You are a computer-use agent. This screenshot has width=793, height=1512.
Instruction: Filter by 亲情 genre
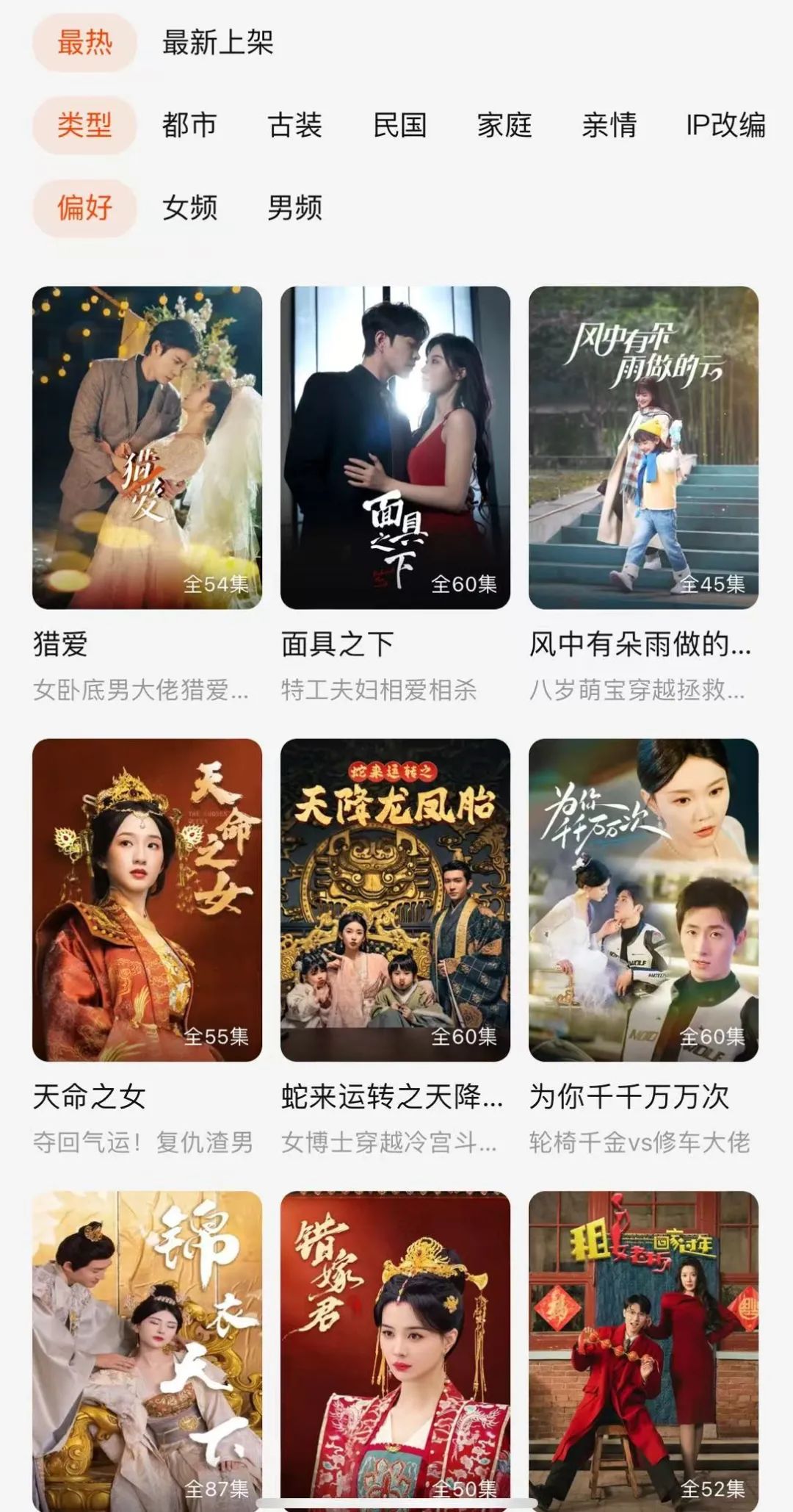[x=609, y=125]
